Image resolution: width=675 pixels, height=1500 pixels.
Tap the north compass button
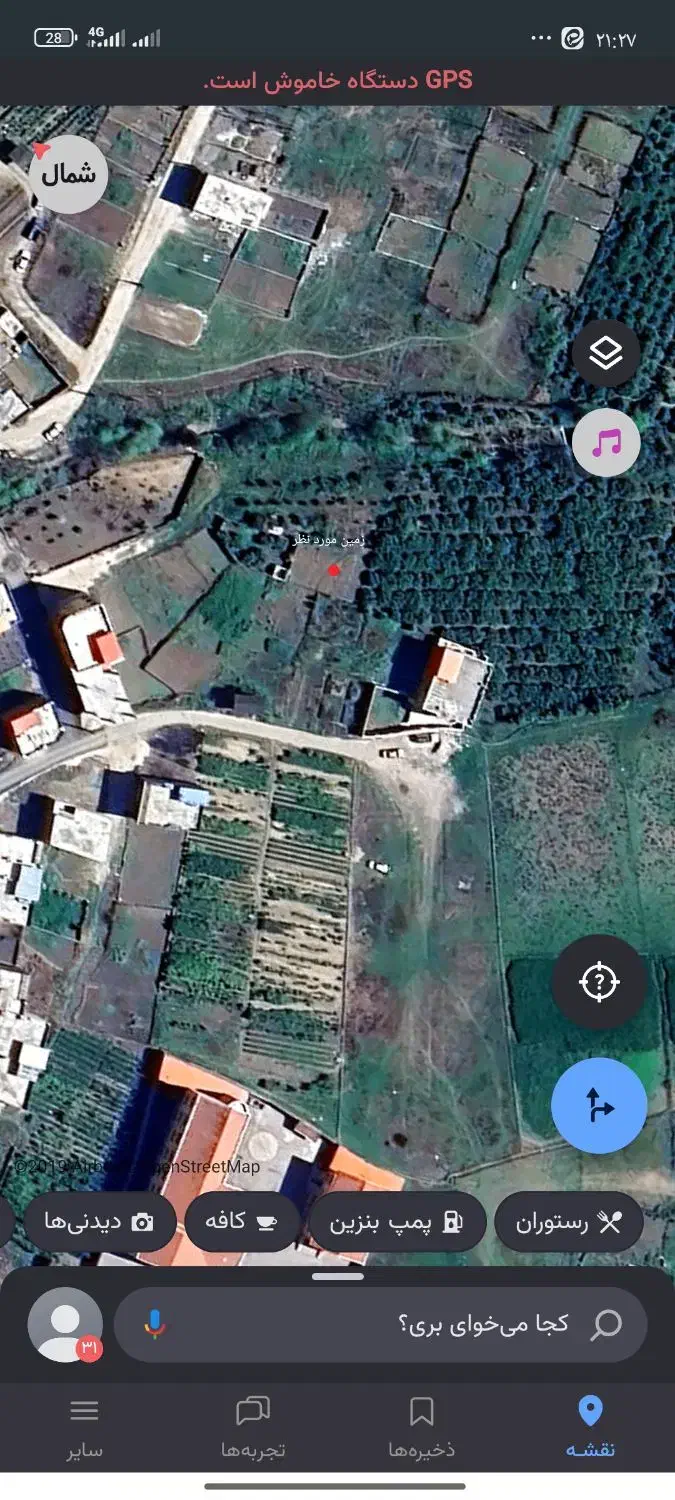pyautogui.click(x=68, y=174)
